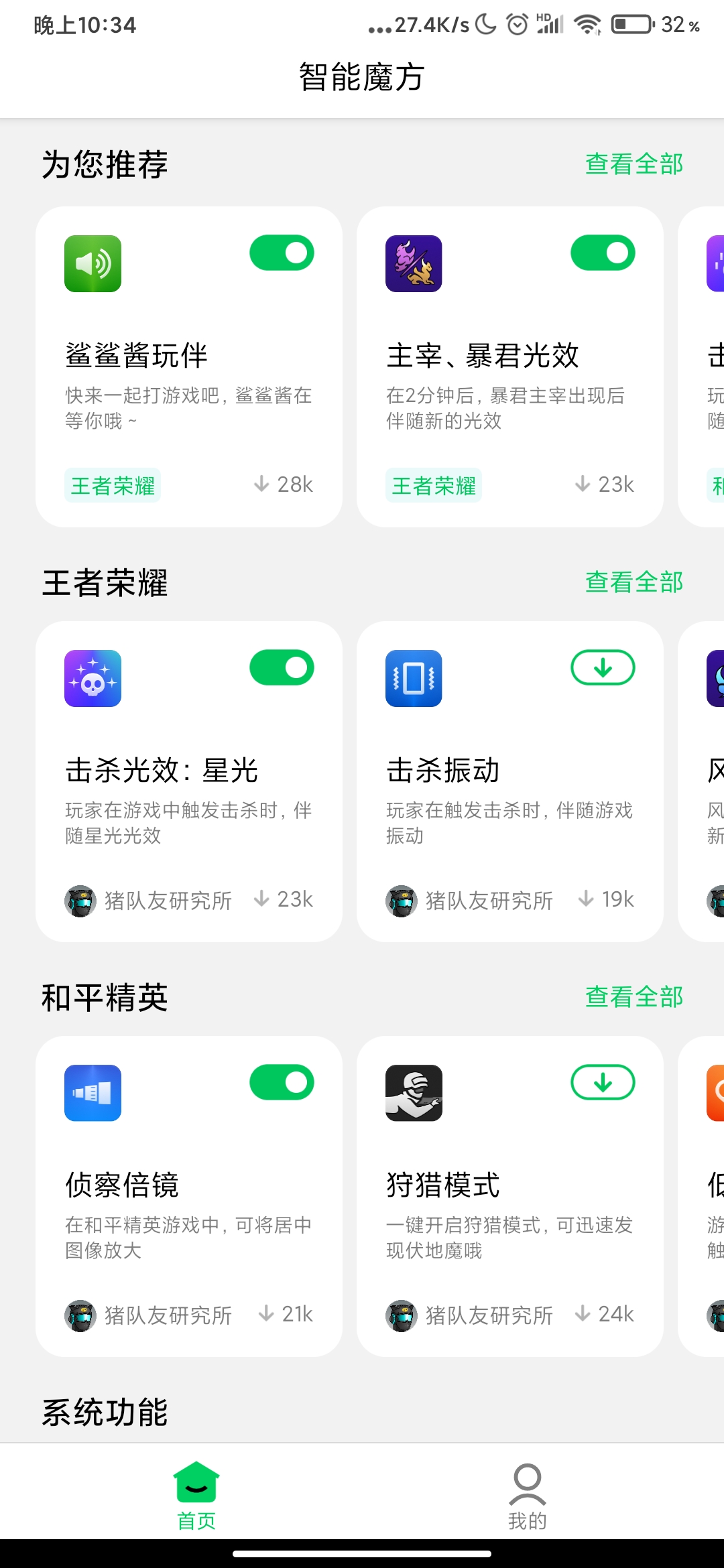Open the 鲨鲨酱玩伴 card

point(189,367)
